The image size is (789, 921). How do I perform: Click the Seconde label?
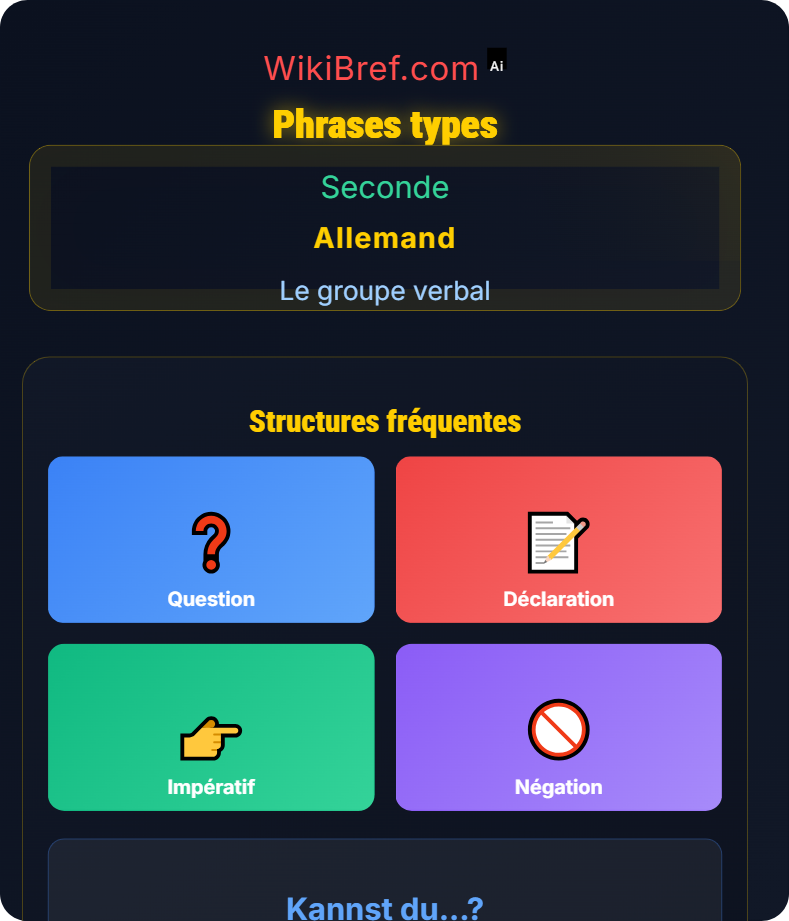click(x=385, y=188)
